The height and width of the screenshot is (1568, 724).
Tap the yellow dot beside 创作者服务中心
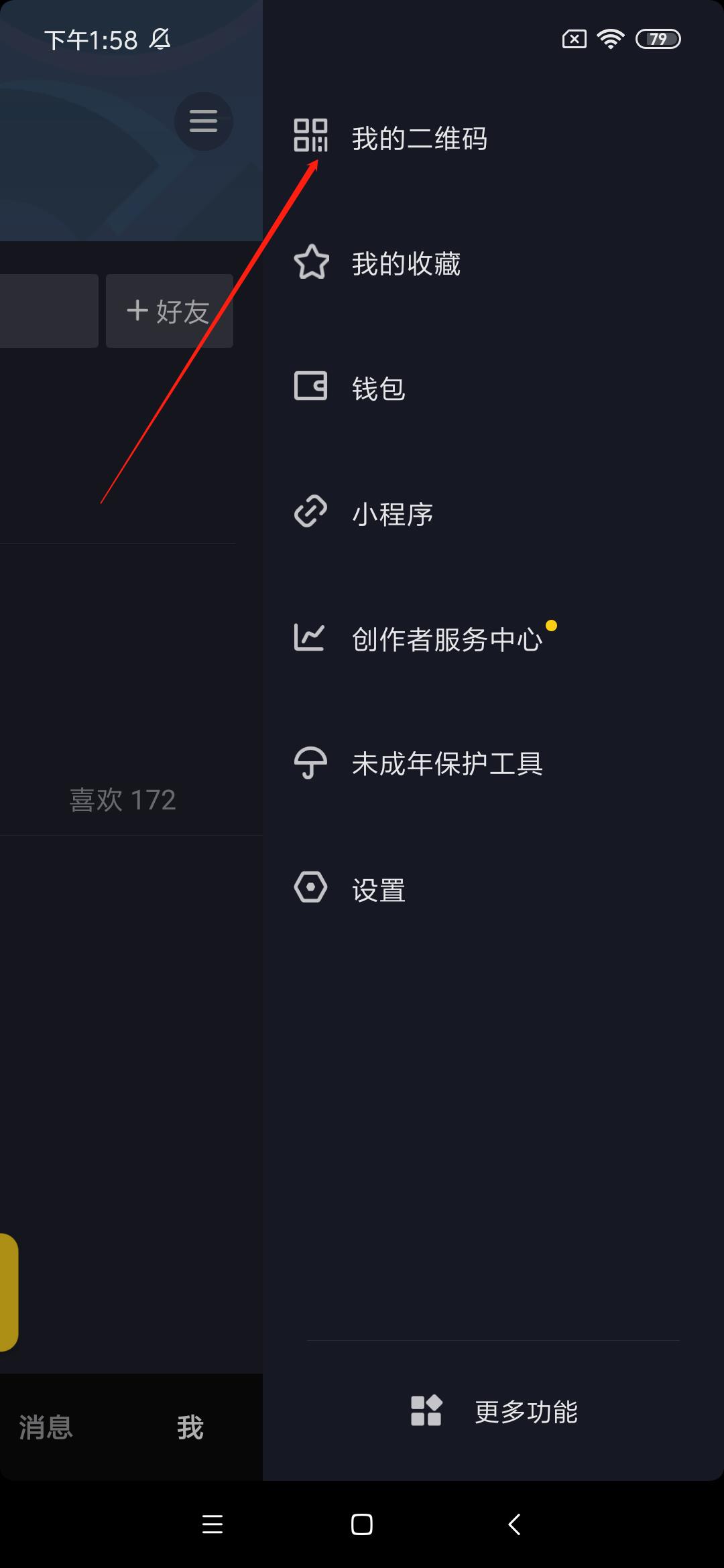point(551,627)
